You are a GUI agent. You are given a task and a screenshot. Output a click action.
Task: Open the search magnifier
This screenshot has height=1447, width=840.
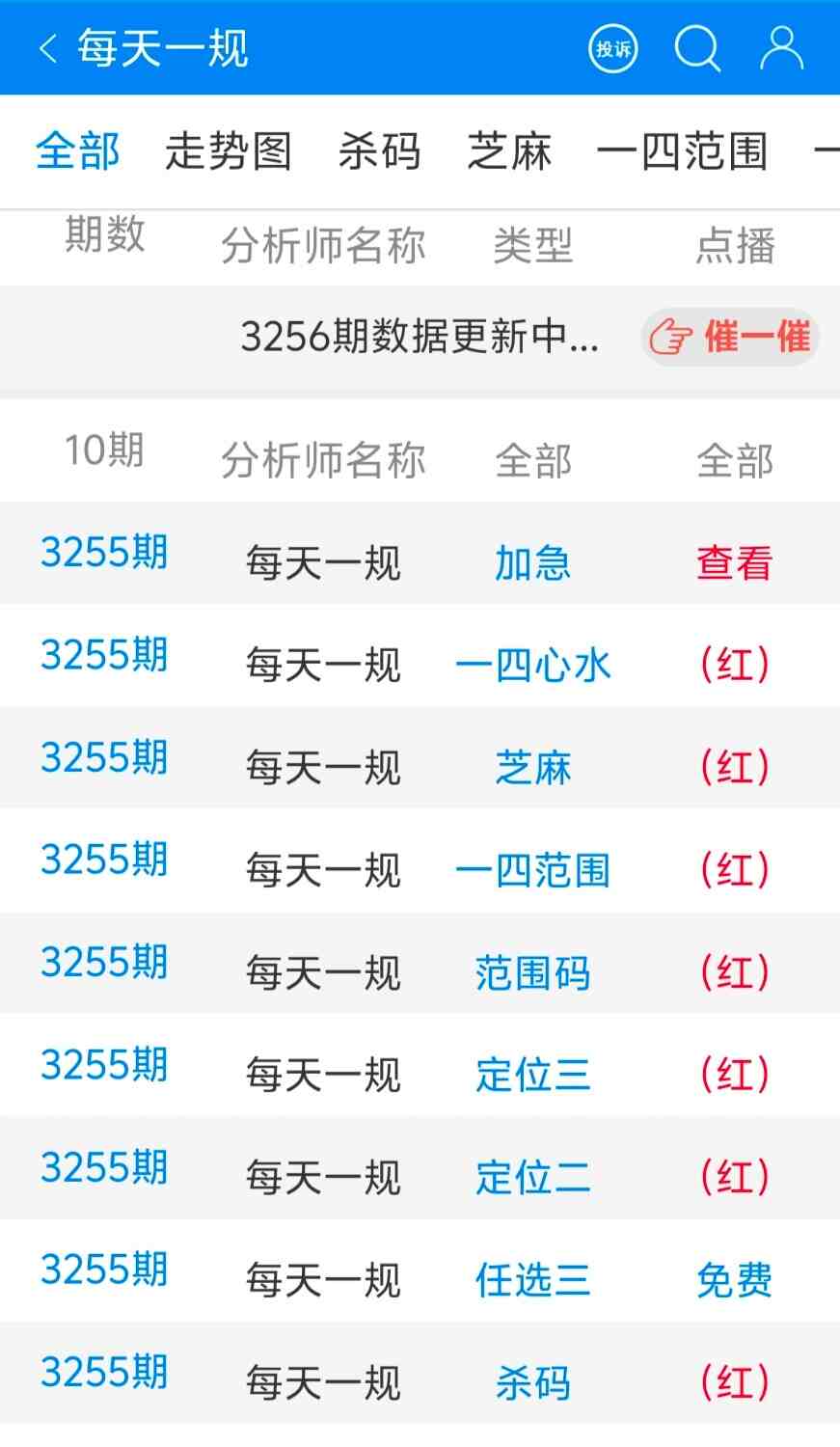[x=696, y=48]
